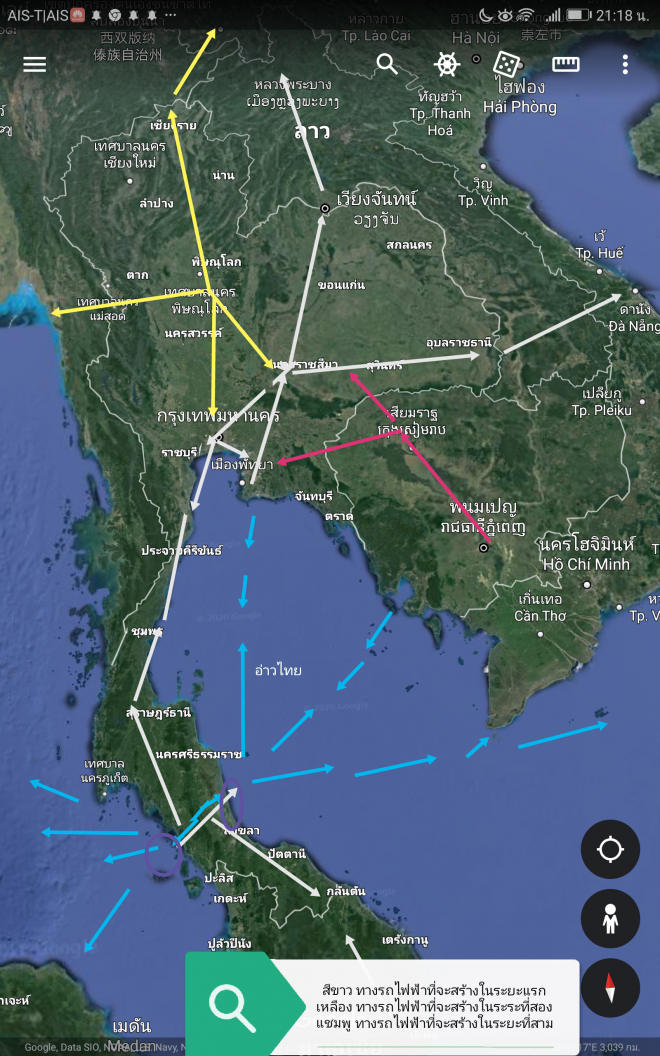660x1056 pixels.
Task: Open search in the top bar
Action: point(387,64)
